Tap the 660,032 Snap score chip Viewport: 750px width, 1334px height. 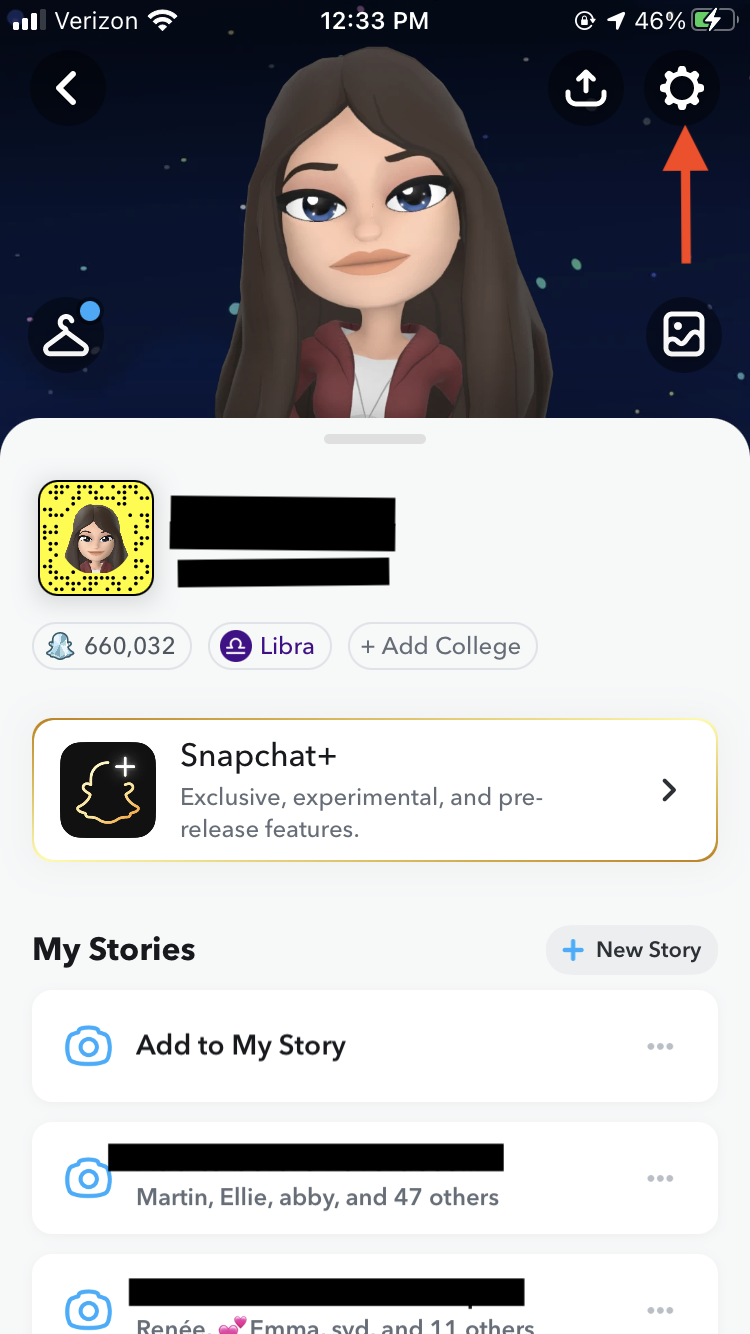click(112, 646)
